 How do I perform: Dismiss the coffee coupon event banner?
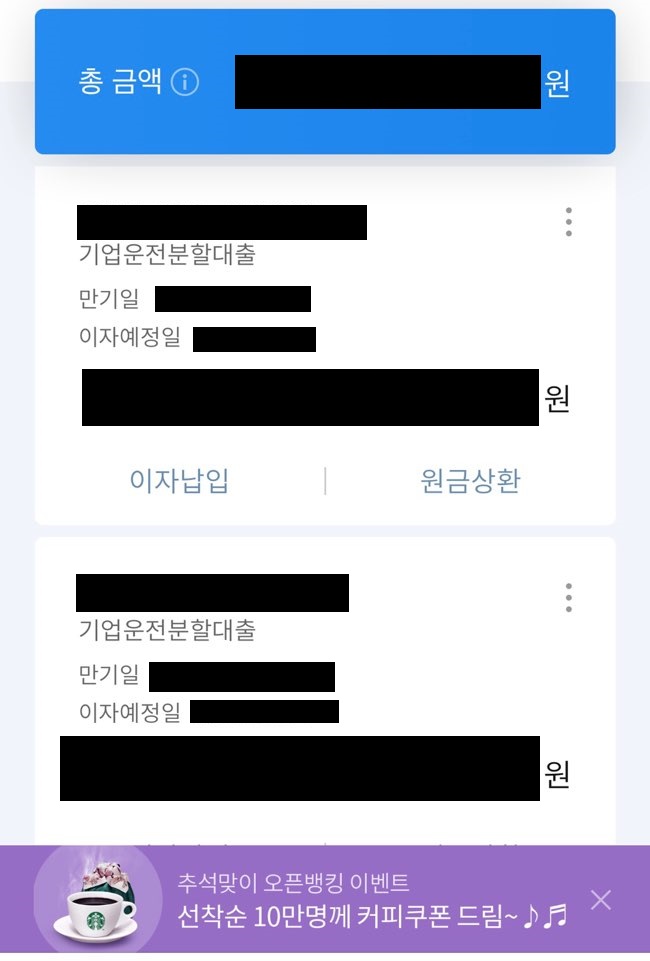[x=600, y=900]
